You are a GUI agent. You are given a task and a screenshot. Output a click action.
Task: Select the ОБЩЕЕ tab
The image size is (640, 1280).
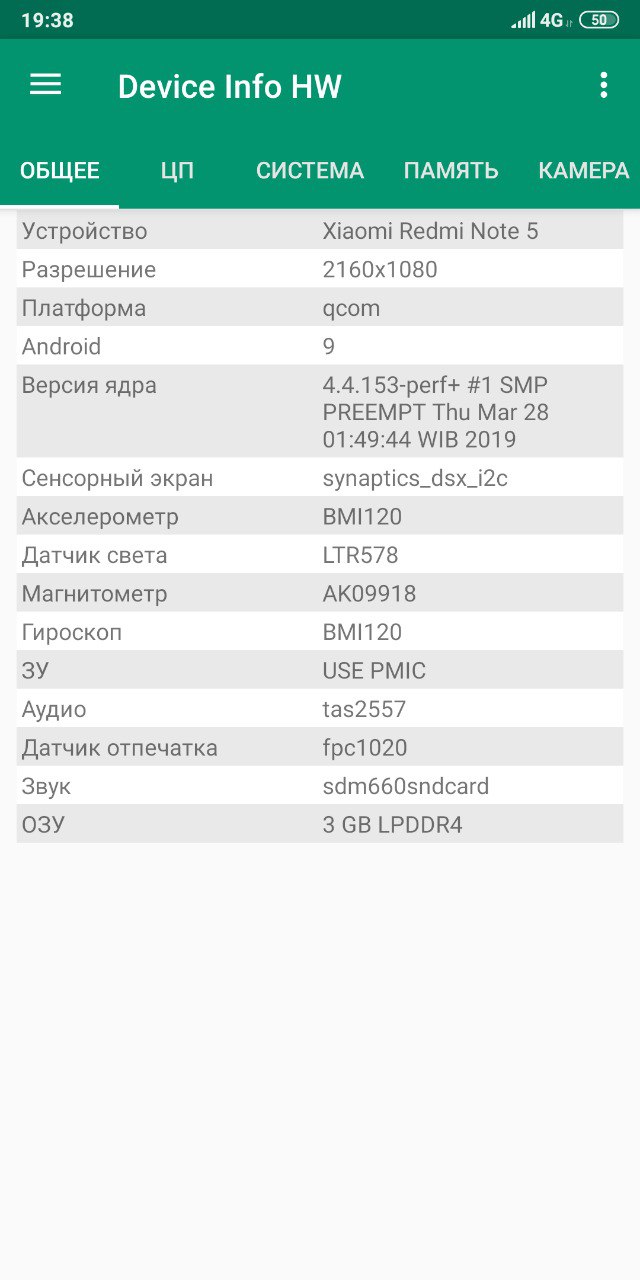tap(60, 171)
